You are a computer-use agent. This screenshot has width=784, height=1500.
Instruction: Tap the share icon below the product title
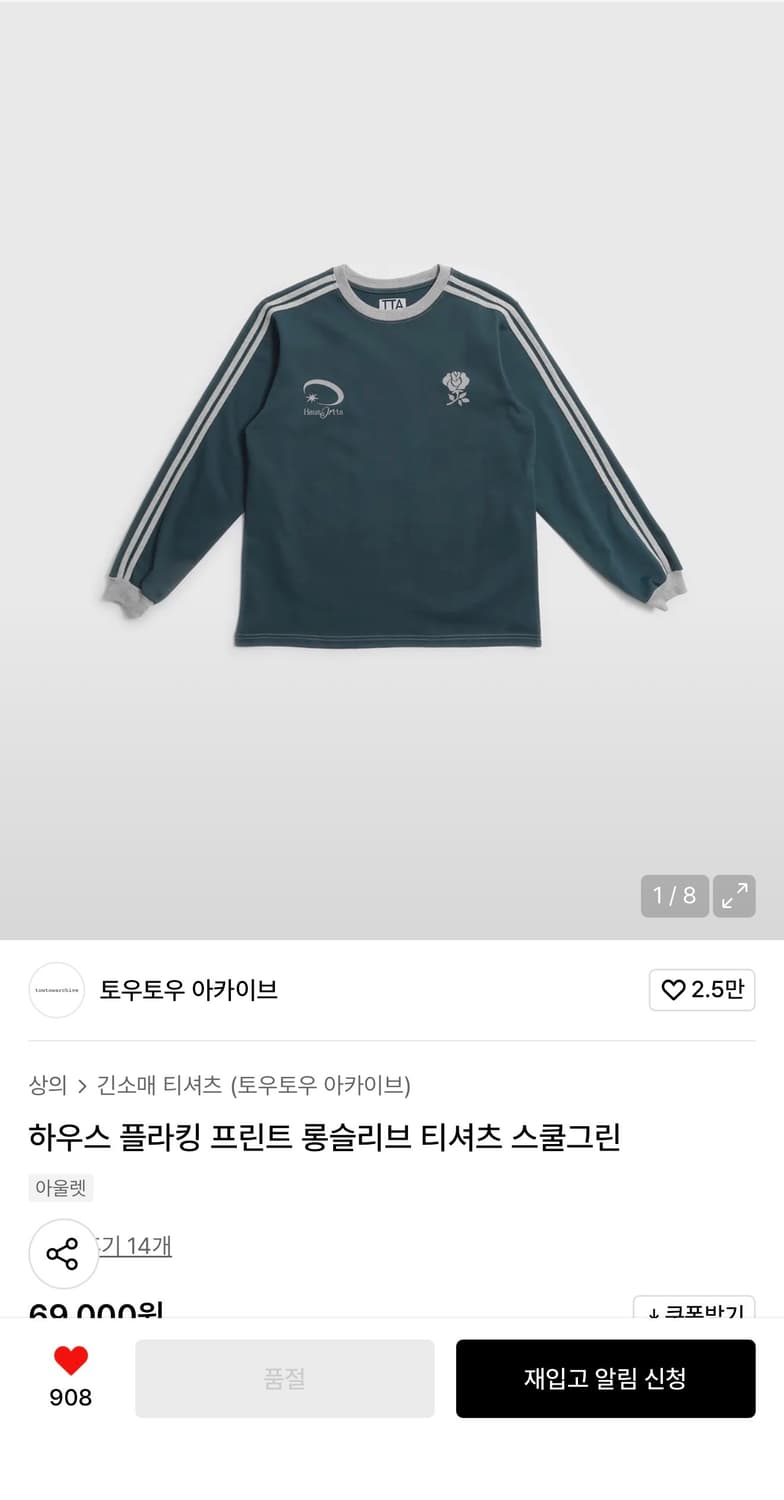[63, 1253]
